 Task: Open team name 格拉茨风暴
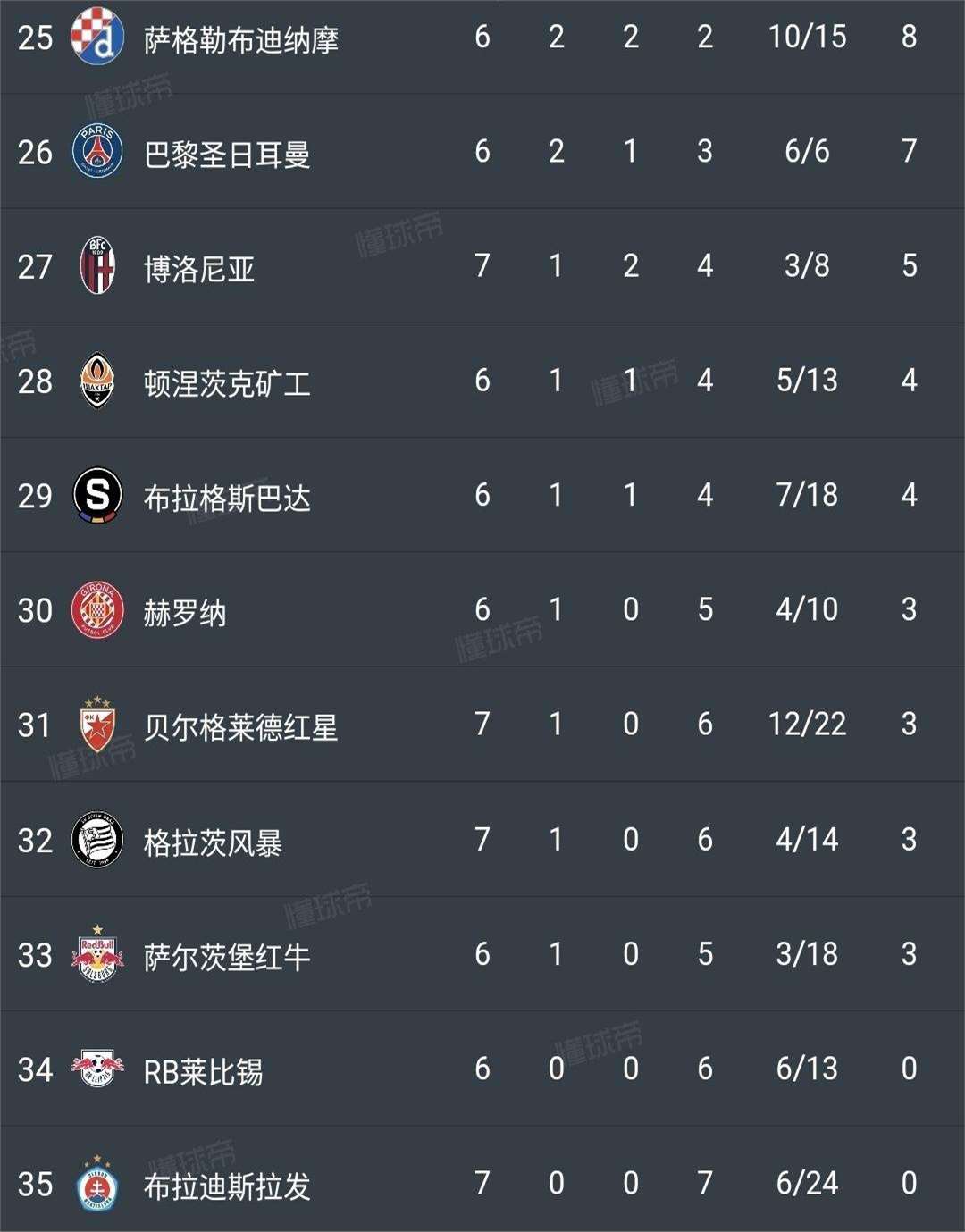pyautogui.click(x=214, y=839)
